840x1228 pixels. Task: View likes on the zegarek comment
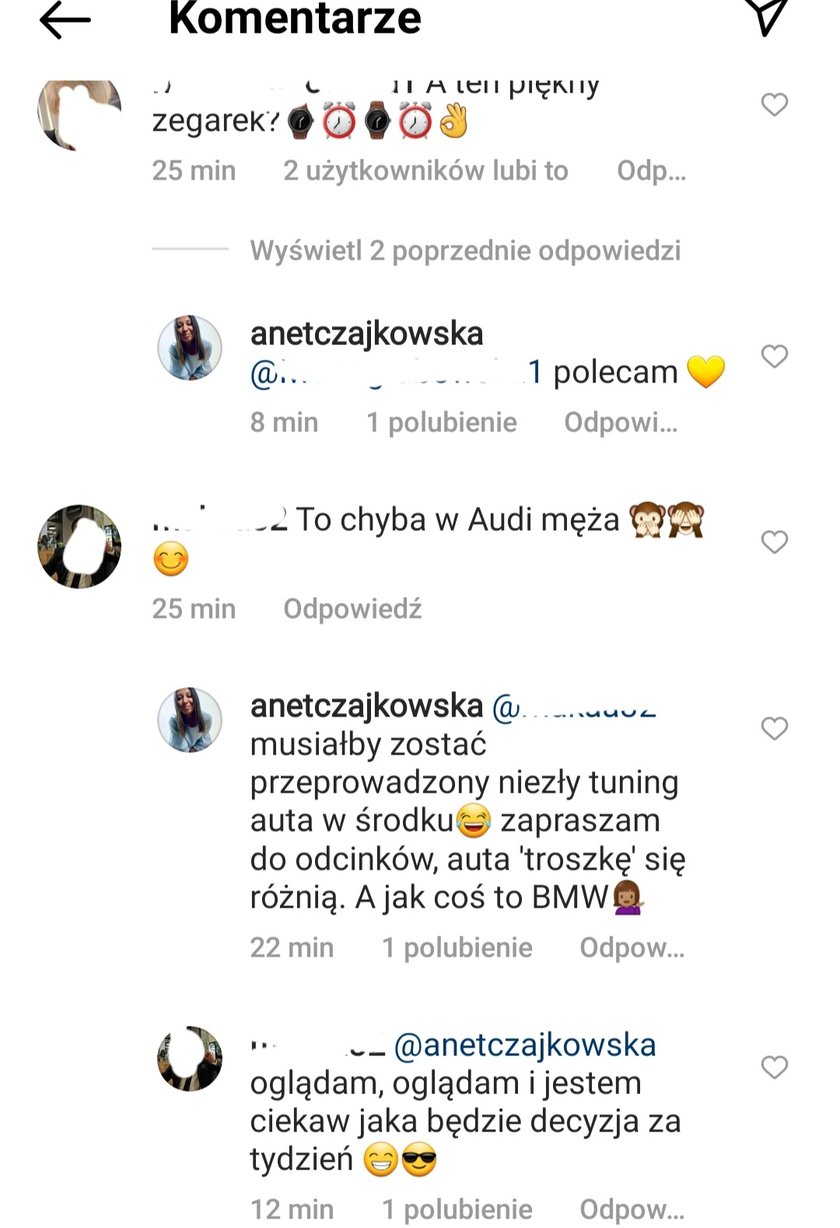[425, 171]
